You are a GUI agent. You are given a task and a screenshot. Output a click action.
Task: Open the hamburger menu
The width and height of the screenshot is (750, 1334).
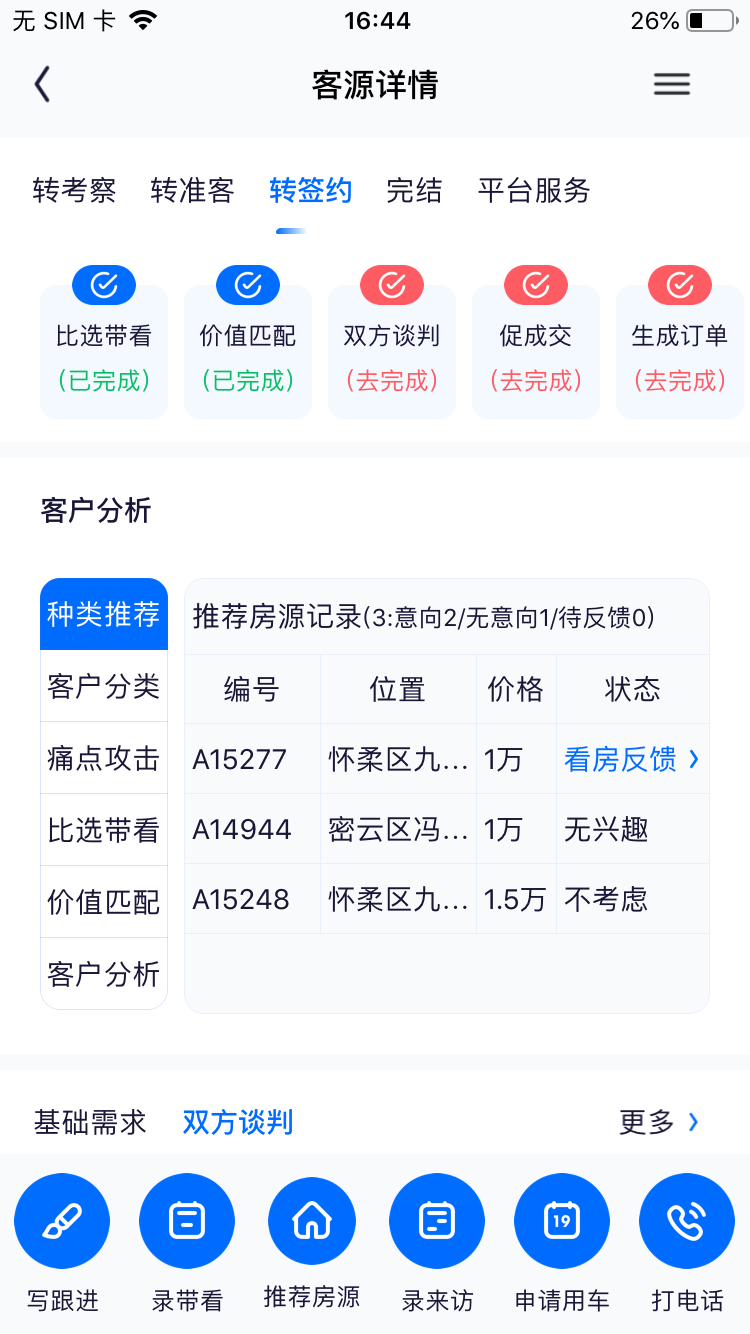(672, 85)
